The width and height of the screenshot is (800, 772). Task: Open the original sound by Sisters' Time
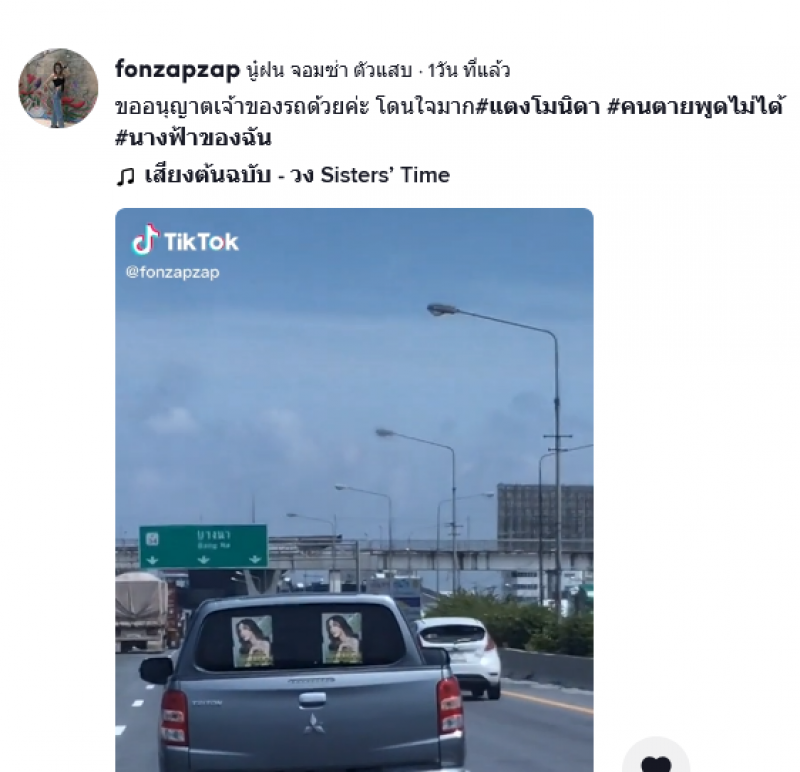click(x=296, y=176)
